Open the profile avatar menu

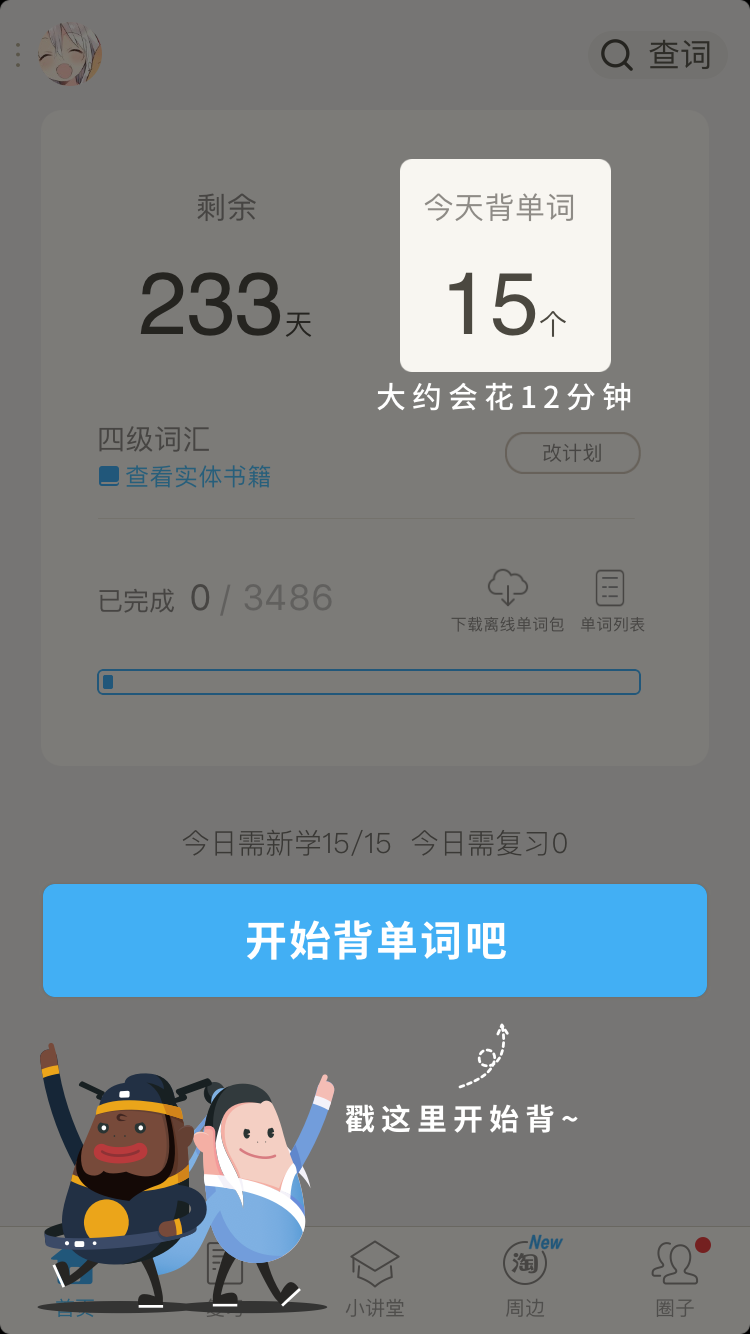pyautogui.click(x=69, y=54)
